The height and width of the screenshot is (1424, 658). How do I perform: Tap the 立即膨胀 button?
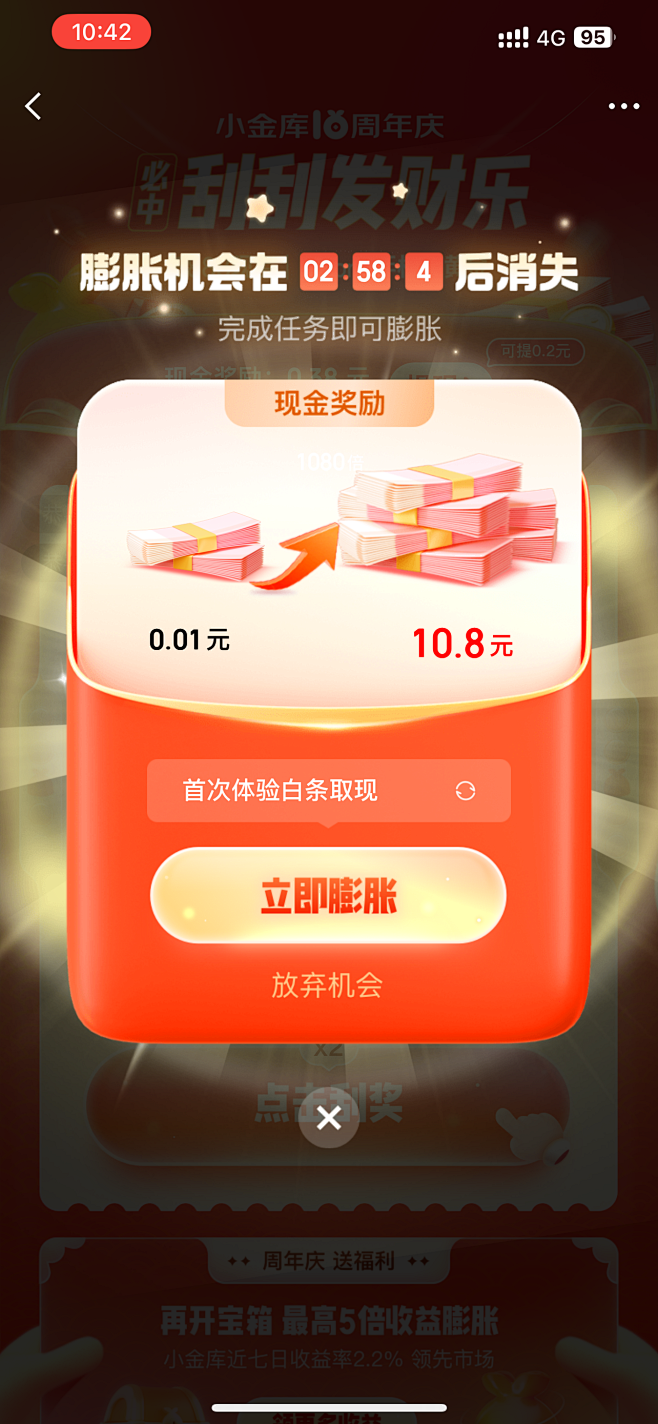pyautogui.click(x=328, y=896)
